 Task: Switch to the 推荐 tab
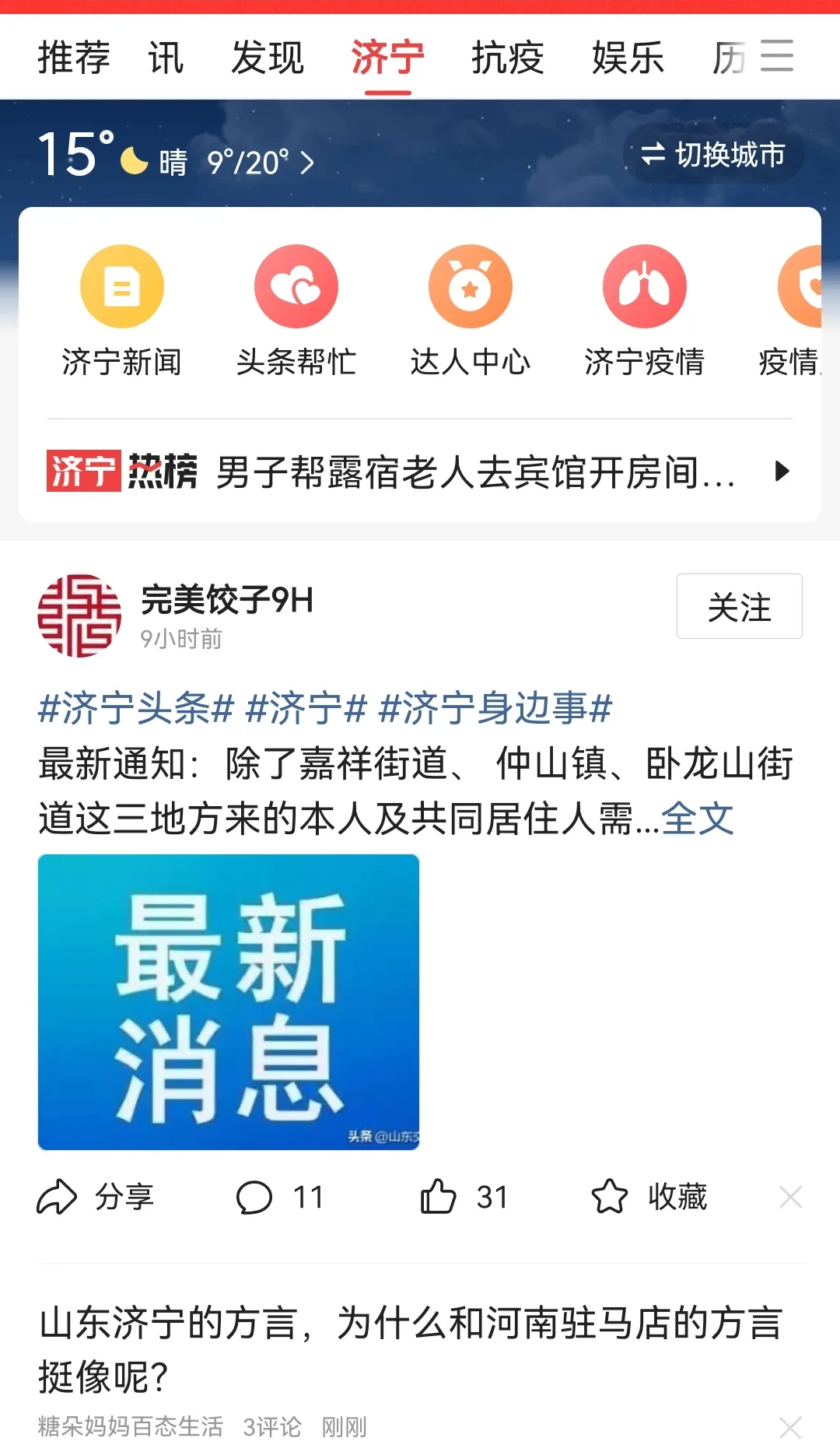(74, 58)
